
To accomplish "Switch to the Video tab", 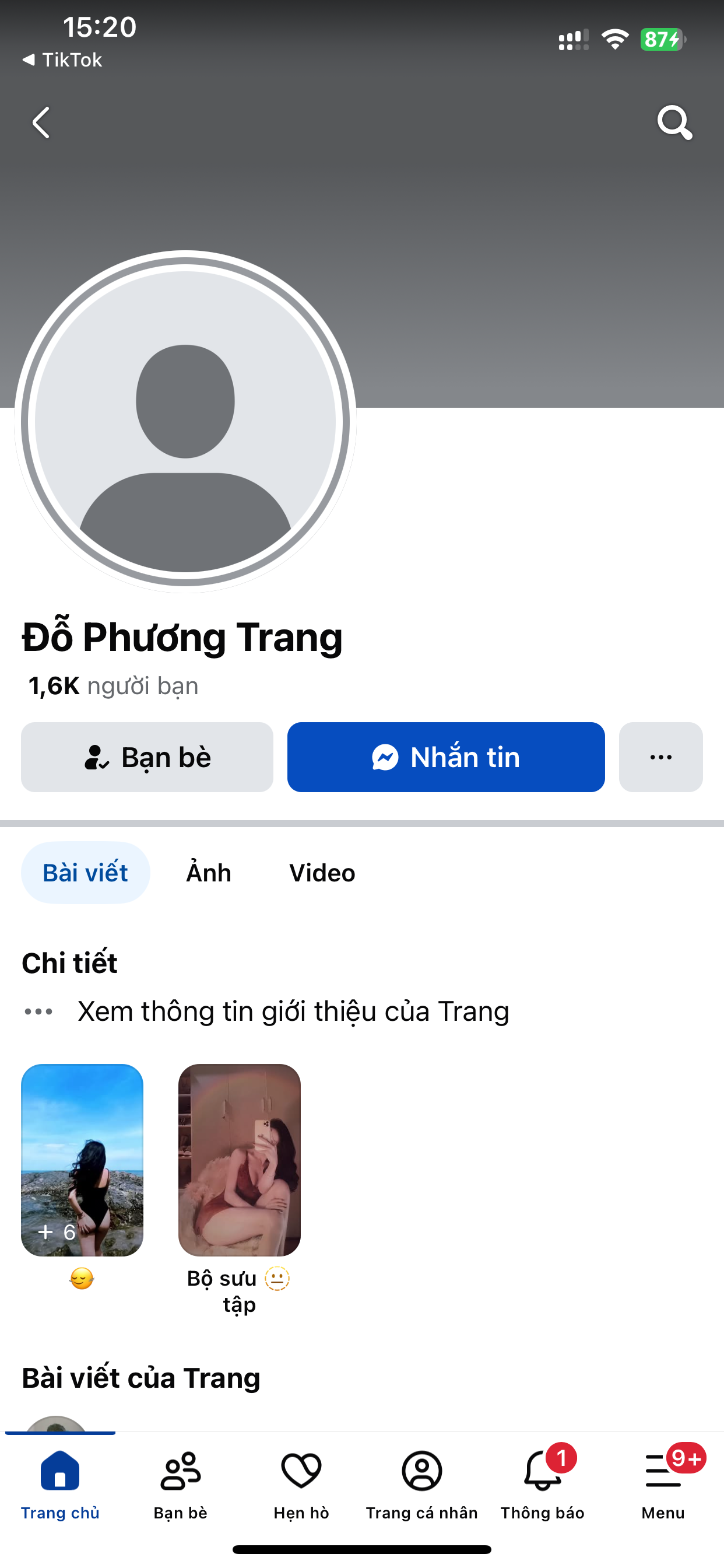I will coord(322,872).
